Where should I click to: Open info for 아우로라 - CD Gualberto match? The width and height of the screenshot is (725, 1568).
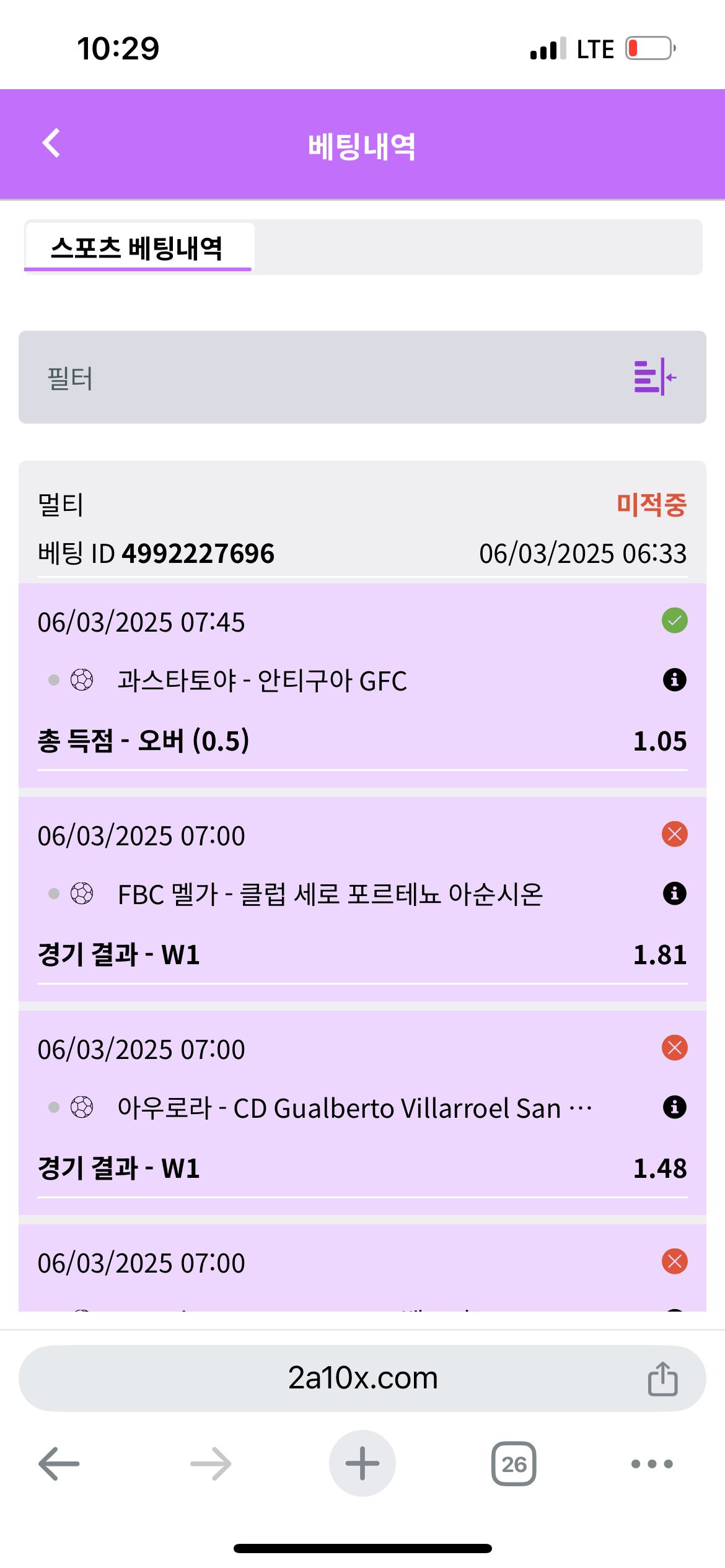(674, 1107)
